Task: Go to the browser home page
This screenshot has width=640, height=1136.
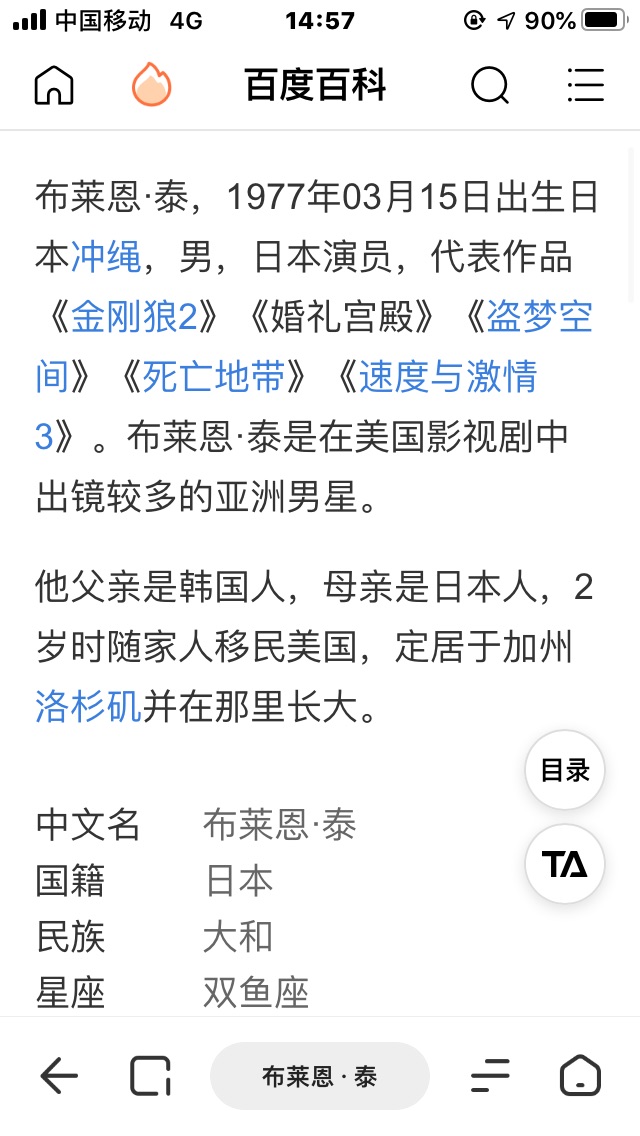Action: [581, 1076]
